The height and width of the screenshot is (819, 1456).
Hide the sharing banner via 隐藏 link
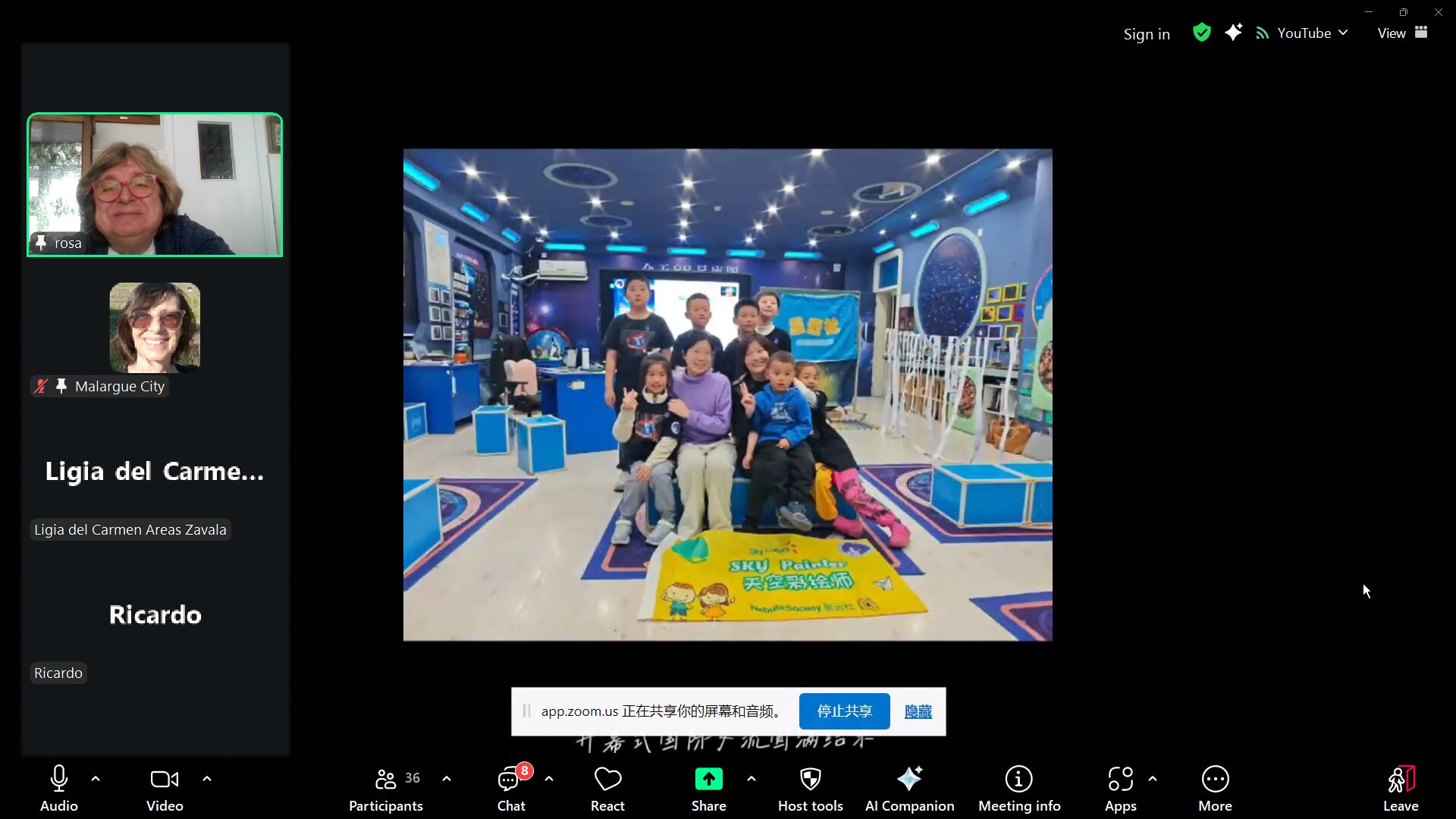918,711
